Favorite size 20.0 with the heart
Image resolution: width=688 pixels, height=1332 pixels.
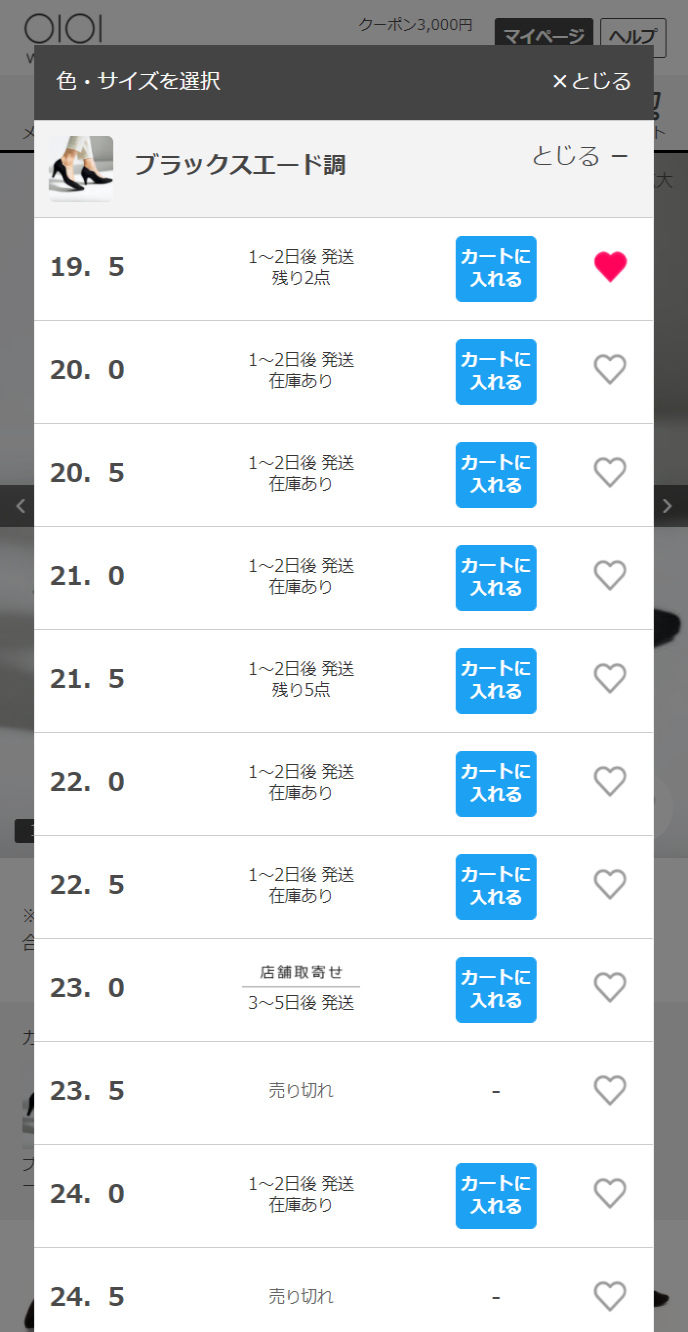pyautogui.click(x=610, y=370)
